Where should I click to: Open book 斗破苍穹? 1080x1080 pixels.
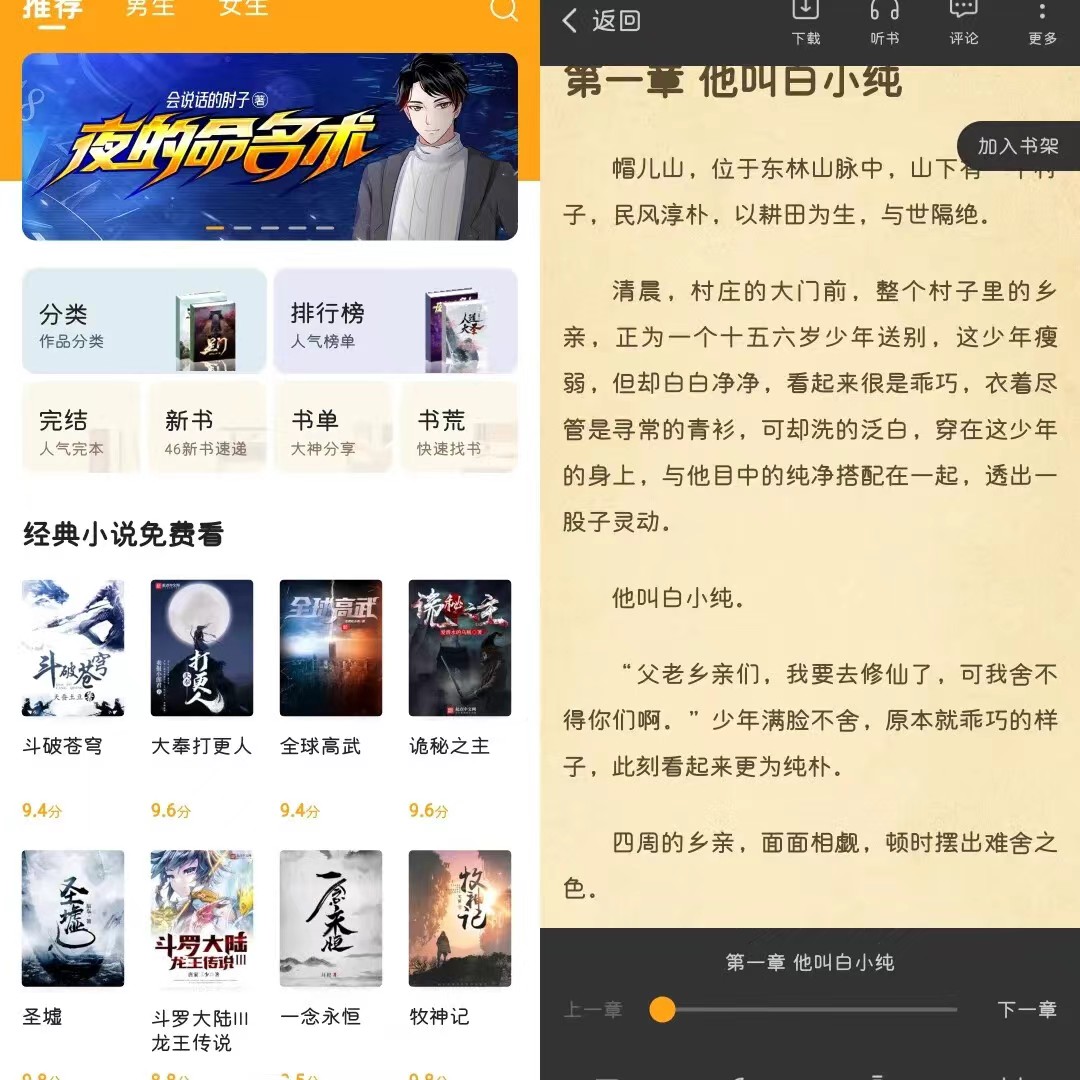[x=73, y=648]
